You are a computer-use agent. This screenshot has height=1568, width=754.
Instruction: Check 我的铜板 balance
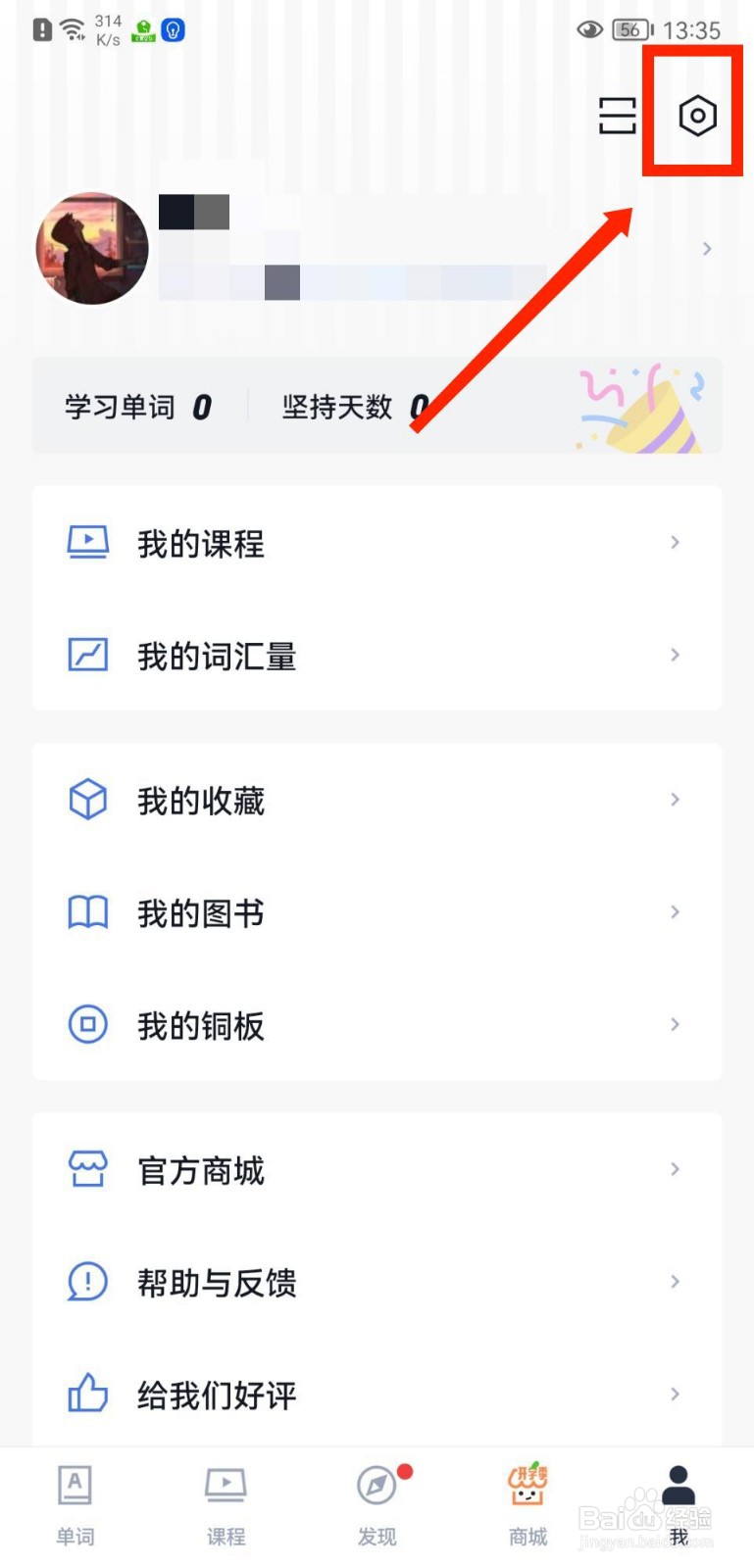[x=377, y=1025]
